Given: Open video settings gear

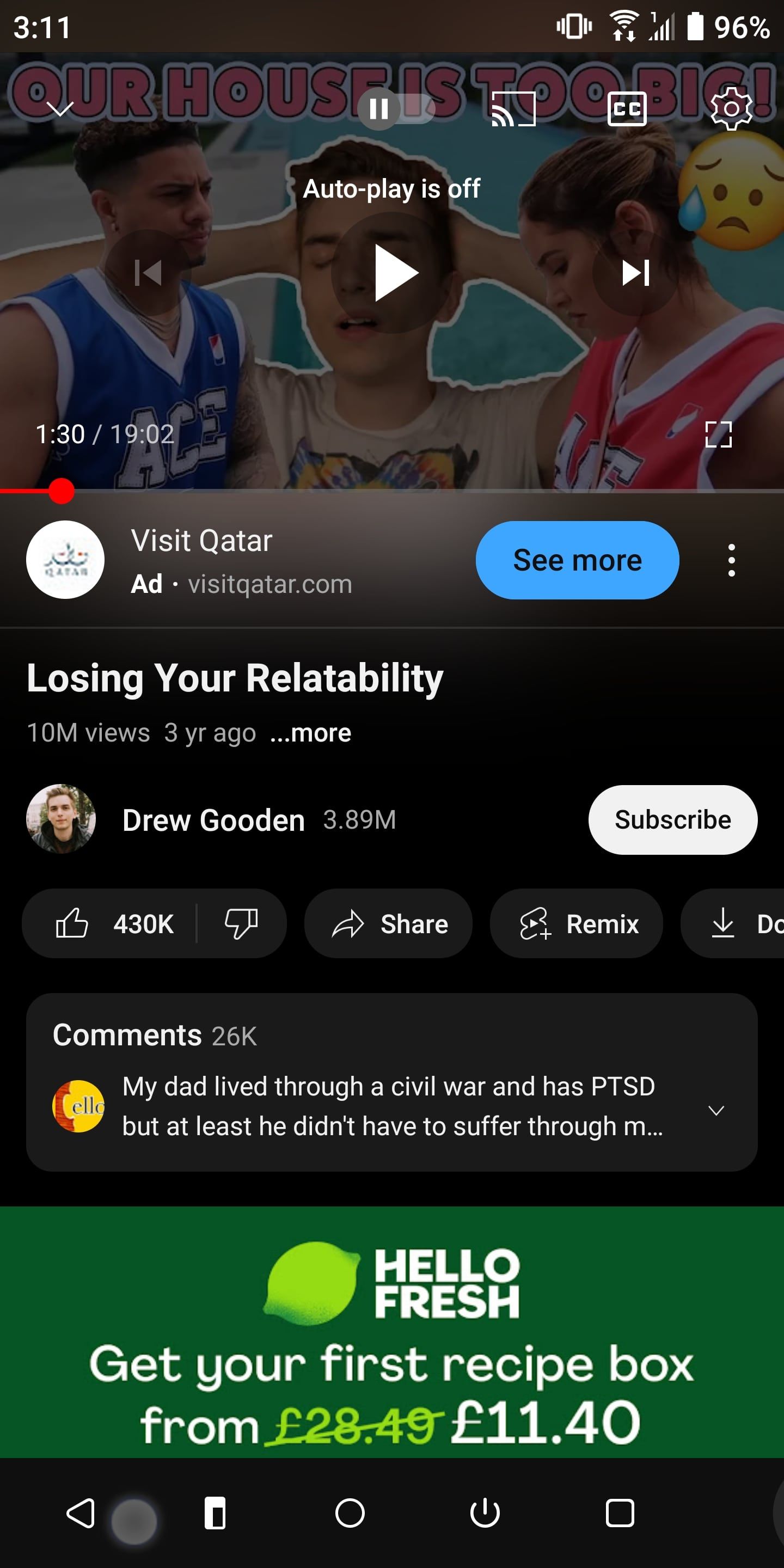Looking at the screenshot, I should click(x=731, y=109).
